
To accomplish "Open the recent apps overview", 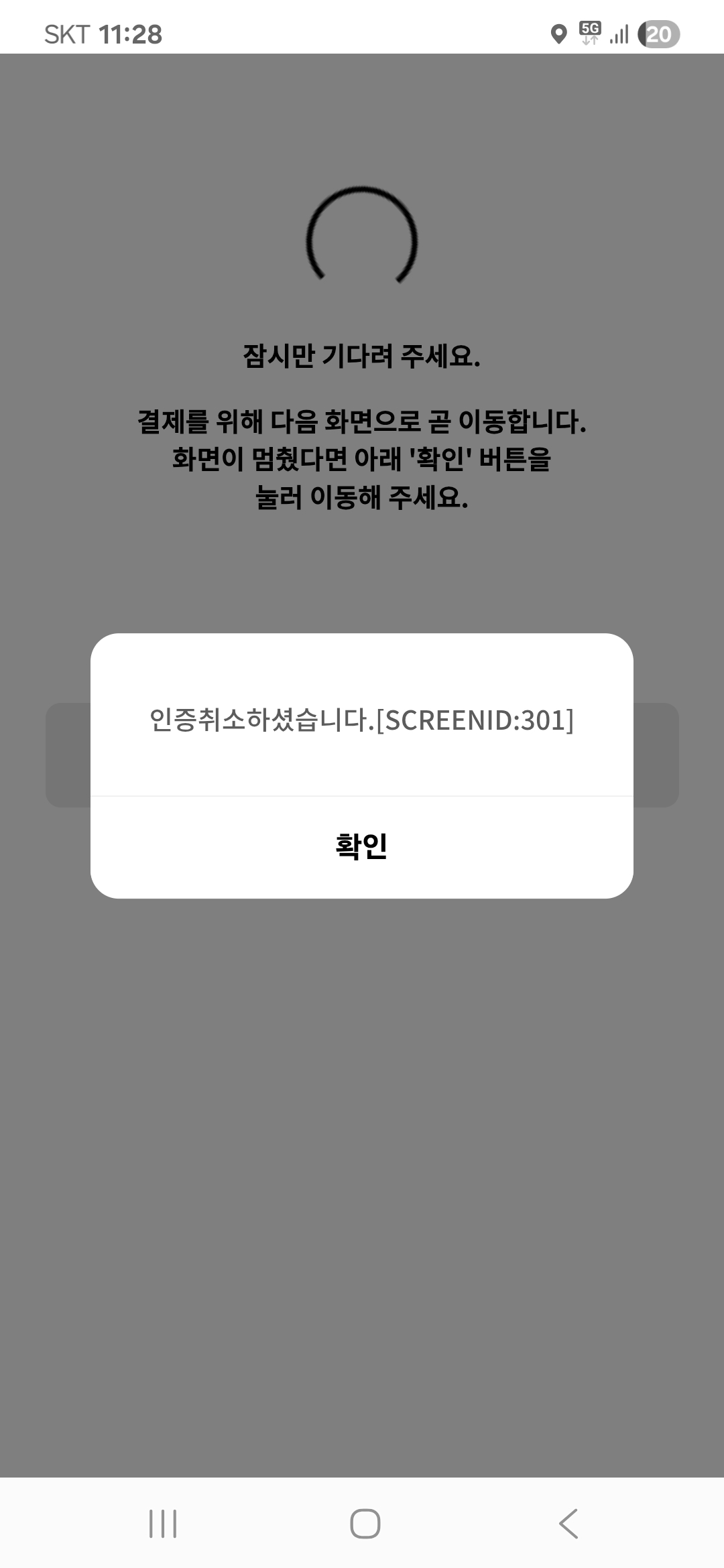I will pos(162,1523).
